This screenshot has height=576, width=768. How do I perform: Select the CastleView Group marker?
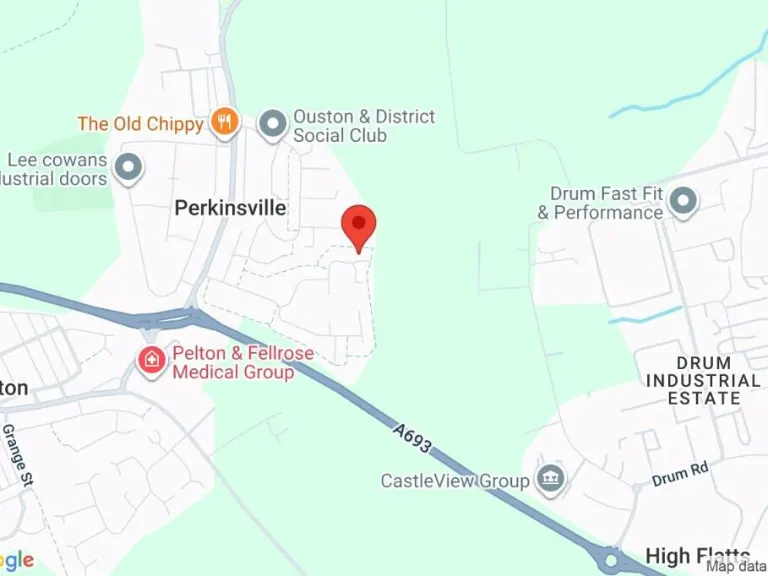pos(551,480)
